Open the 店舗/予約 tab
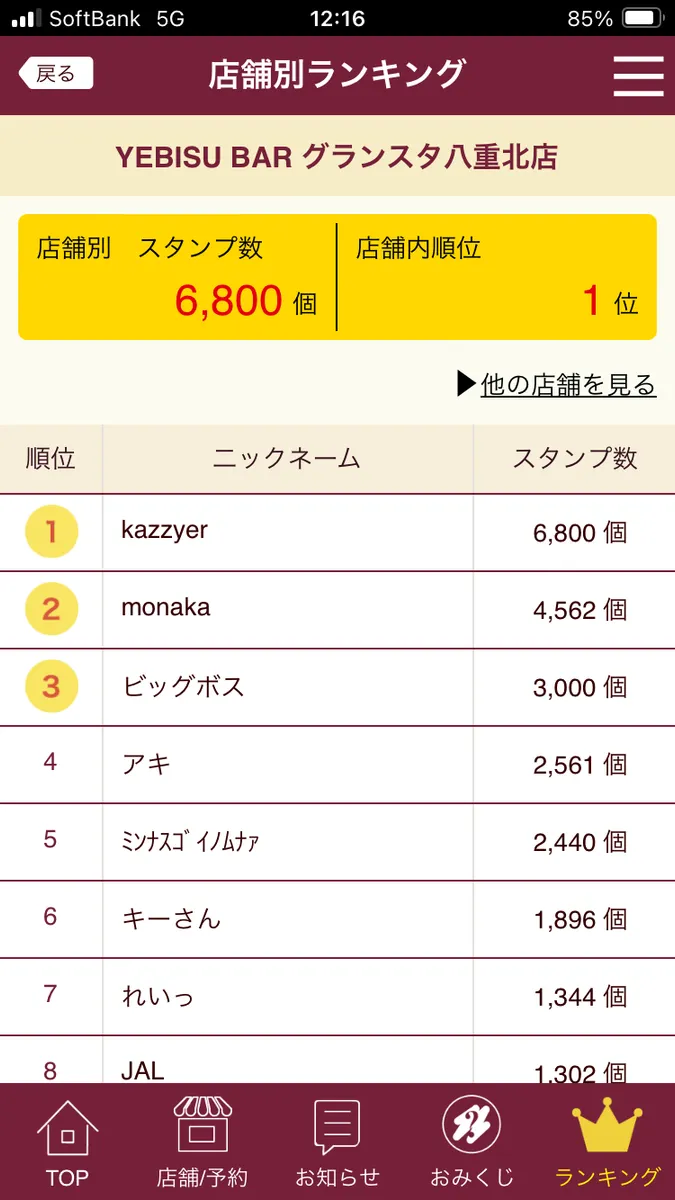 pyautogui.click(x=202, y=1143)
